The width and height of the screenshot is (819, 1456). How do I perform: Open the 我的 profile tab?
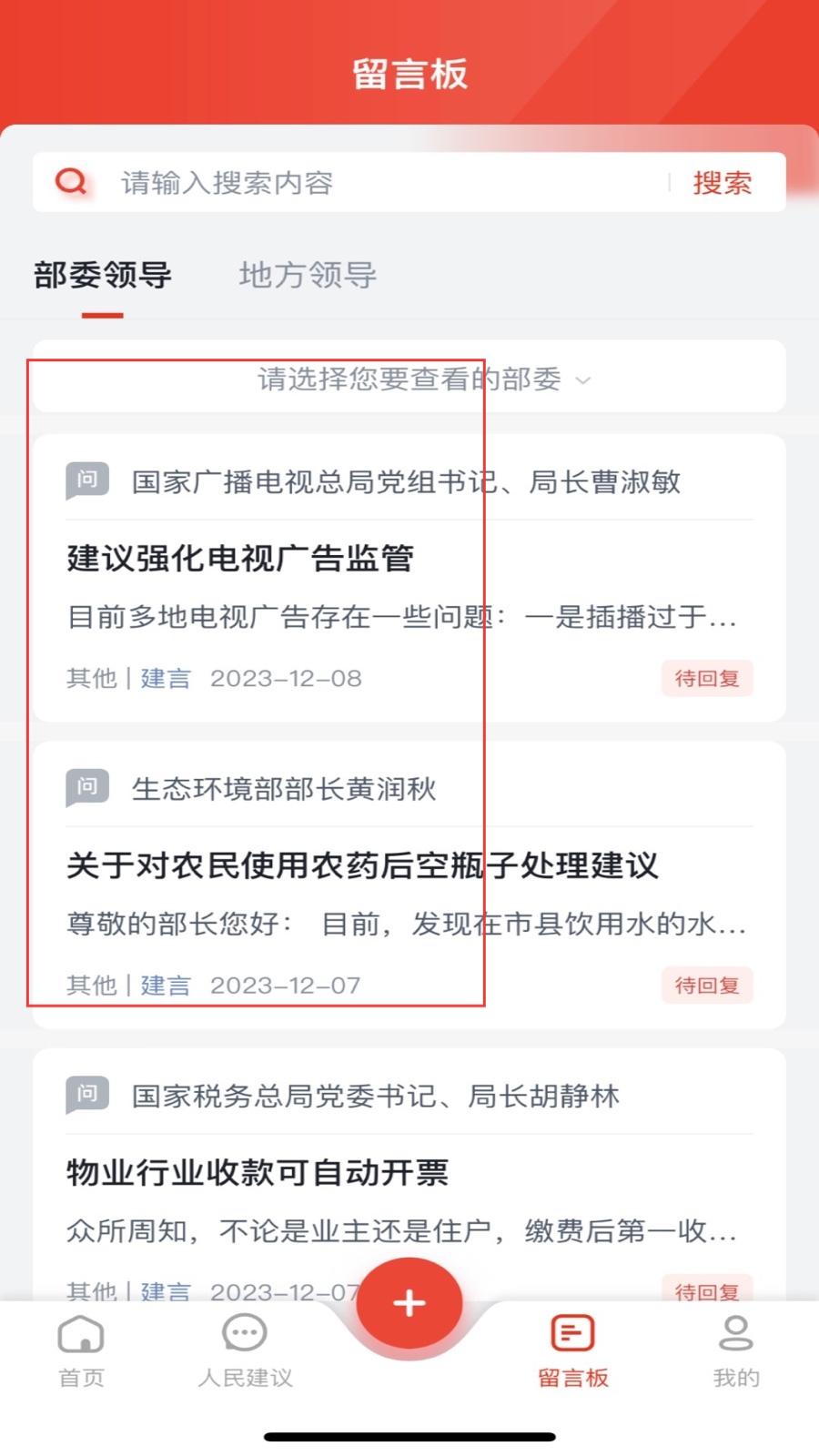pos(736,1351)
